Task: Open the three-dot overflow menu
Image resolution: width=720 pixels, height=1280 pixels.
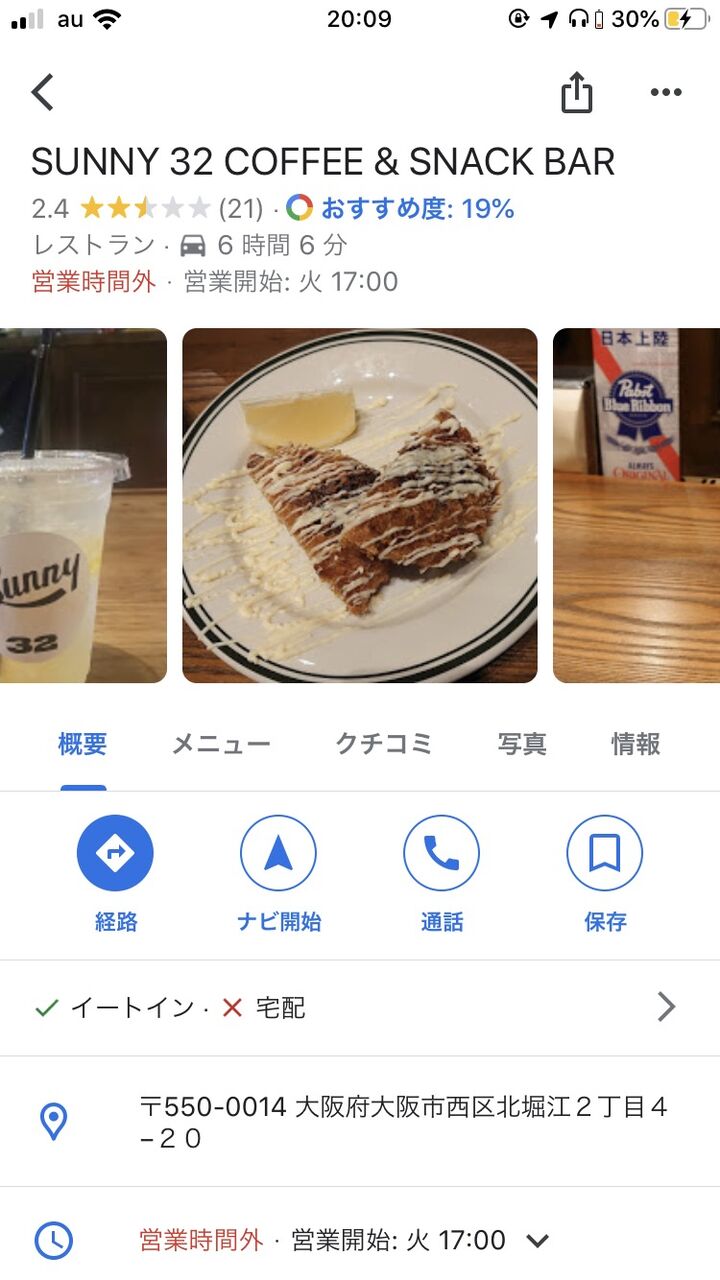Action: point(665,93)
